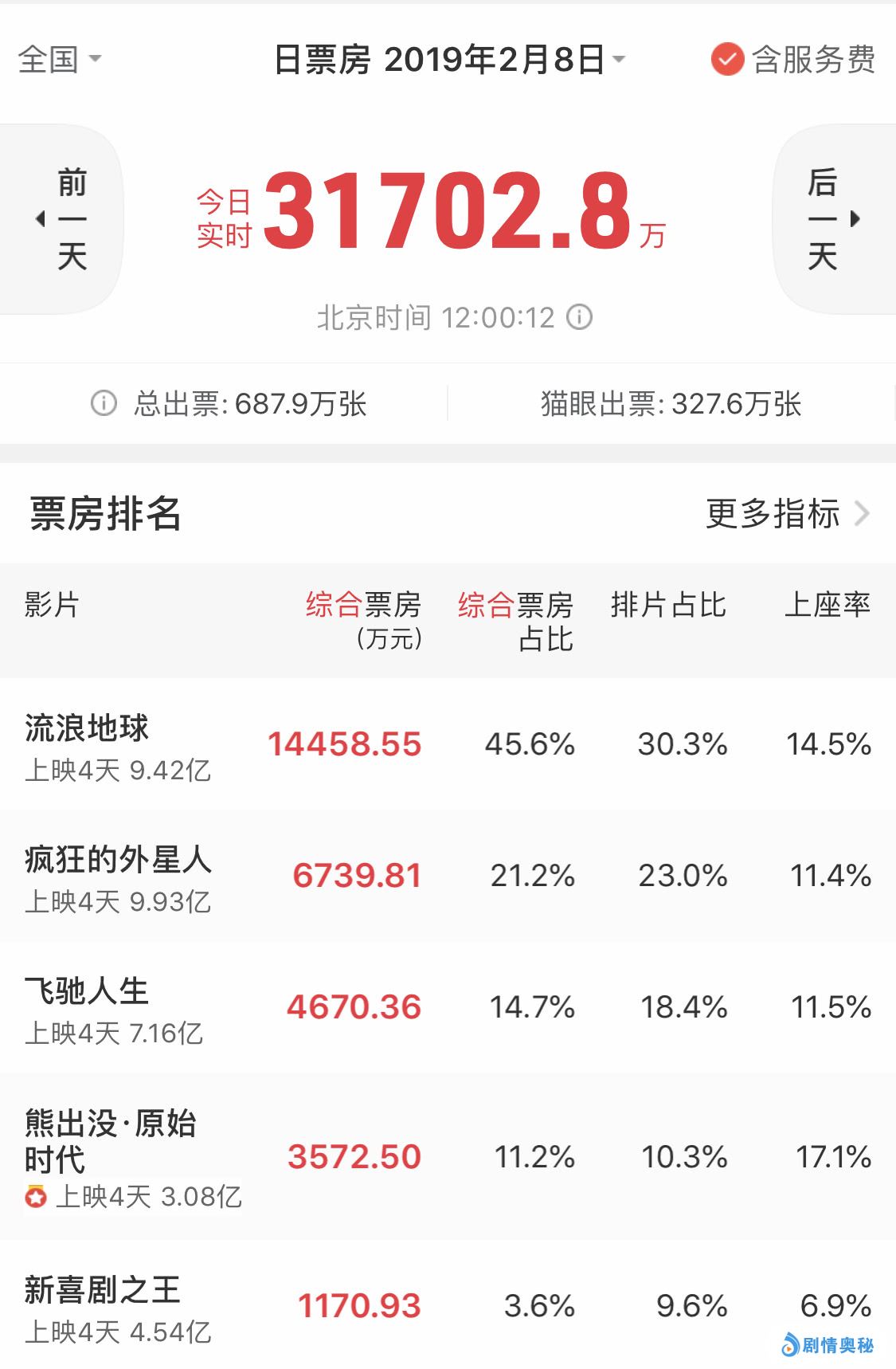Go to the previous day (前一天)
Image resolution: width=896 pixels, height=1369 pixels.
click(62, 218)
